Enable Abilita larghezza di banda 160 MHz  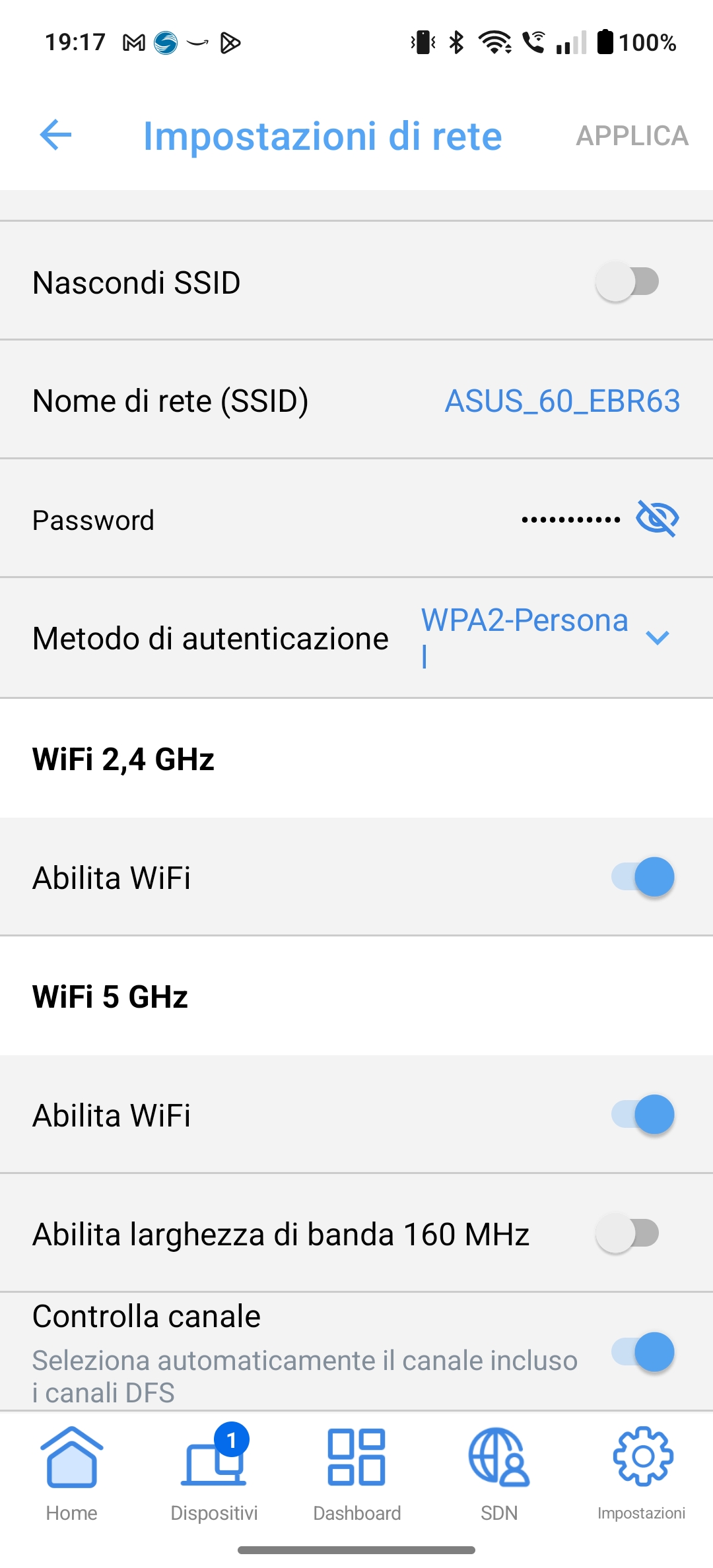coord(627,1233)
